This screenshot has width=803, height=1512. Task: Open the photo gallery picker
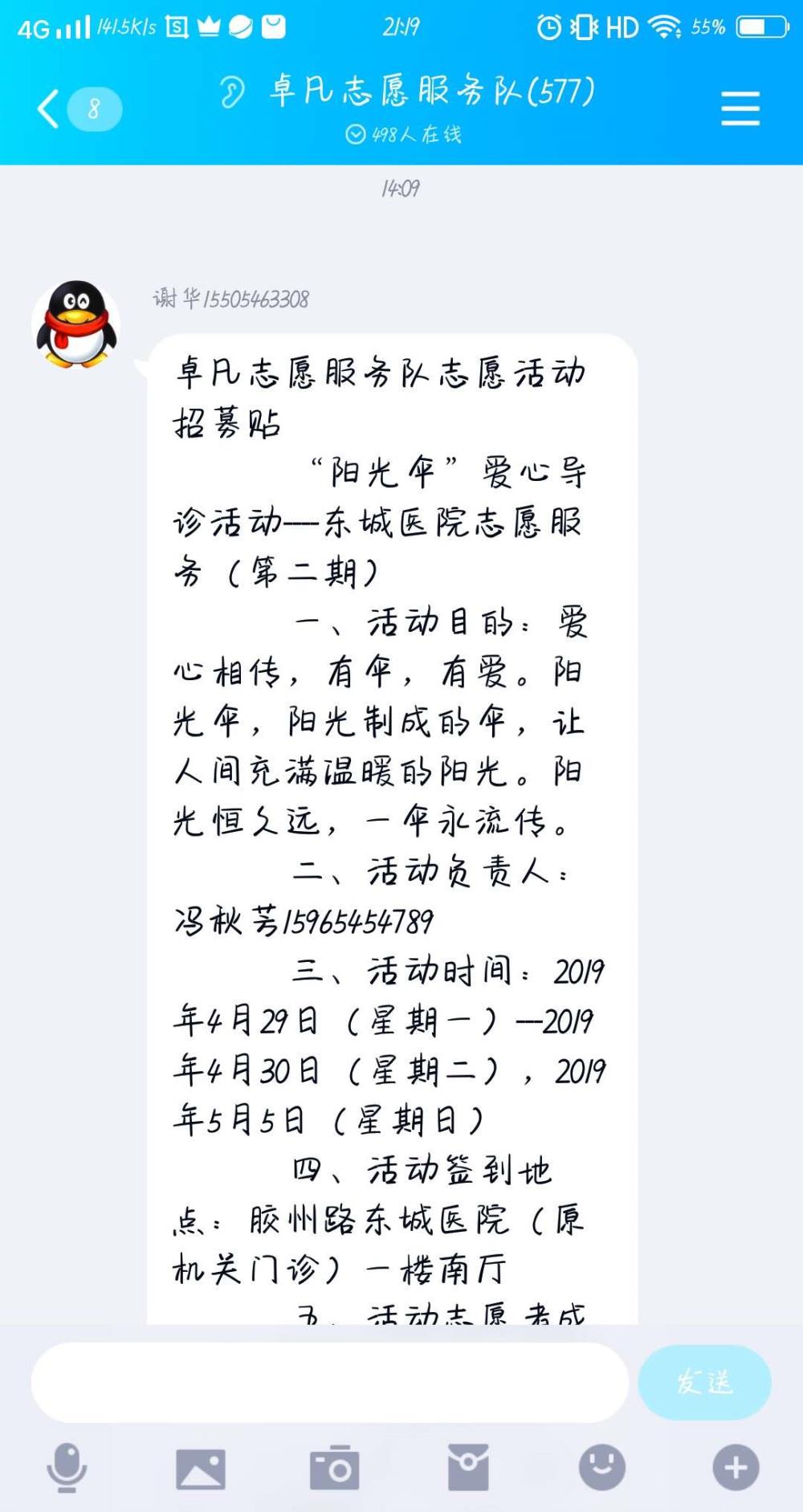point(201,1469)
